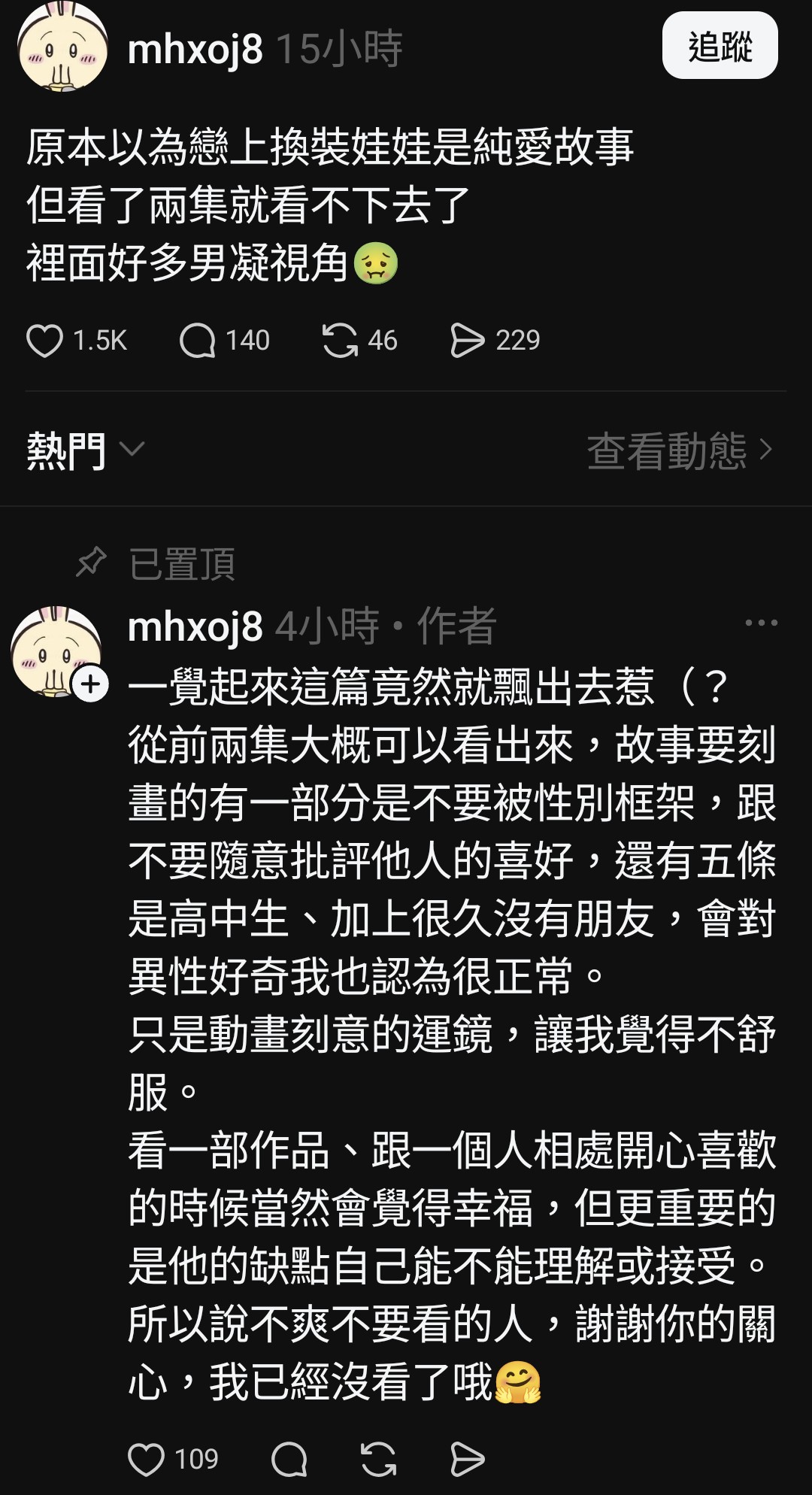Open mhxoj8 username link in the pinned reply
Viewport: 812px width, 1495px height.
195,626
